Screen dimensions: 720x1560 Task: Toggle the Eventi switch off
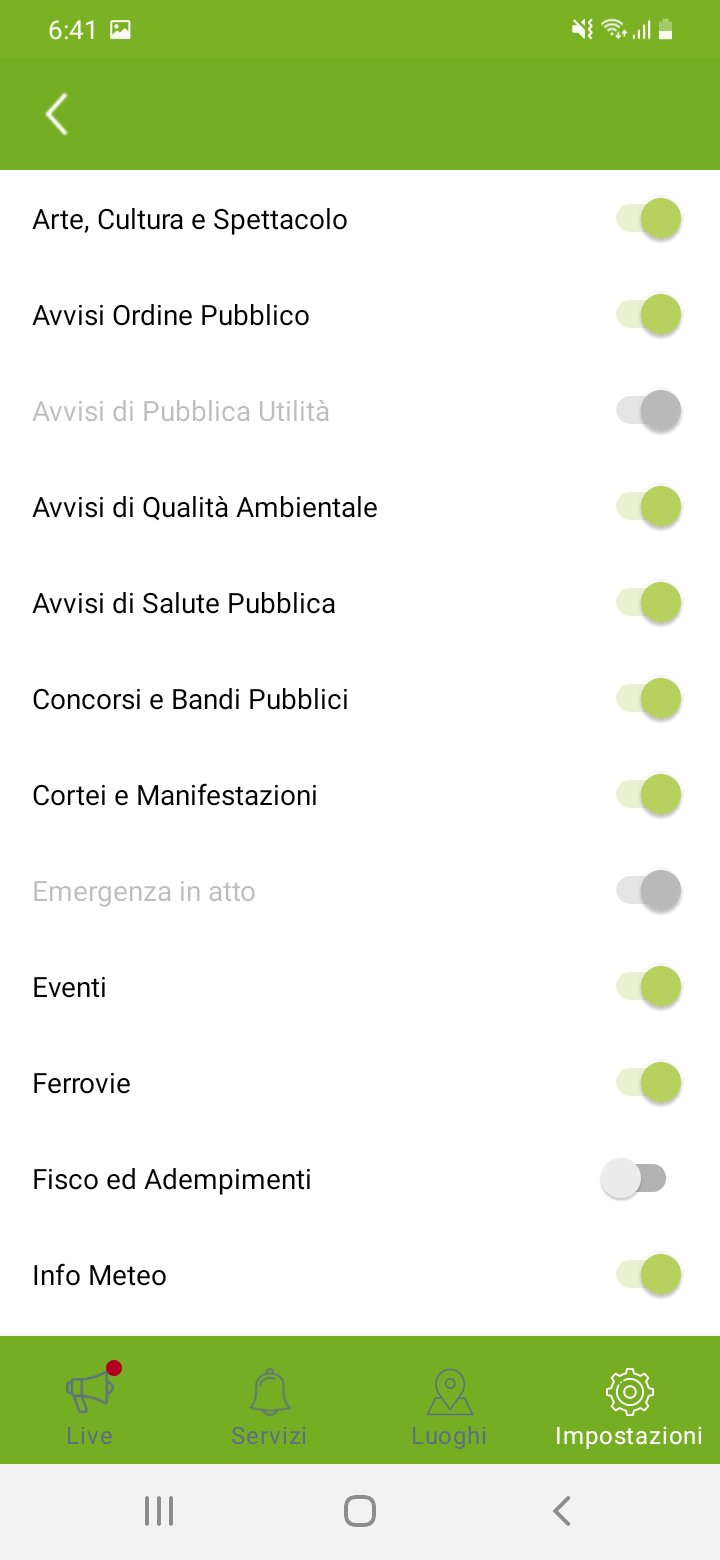coord(648,987)
